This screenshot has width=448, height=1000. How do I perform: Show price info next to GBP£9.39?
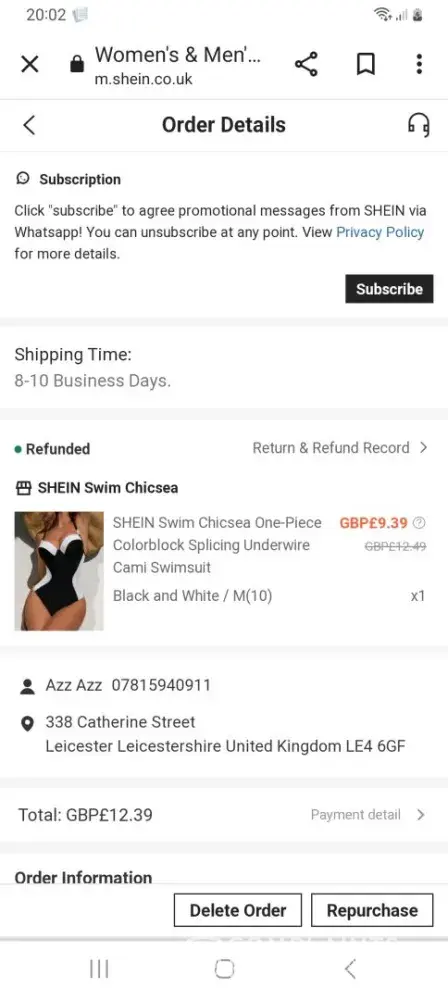[x=419, y=524]
